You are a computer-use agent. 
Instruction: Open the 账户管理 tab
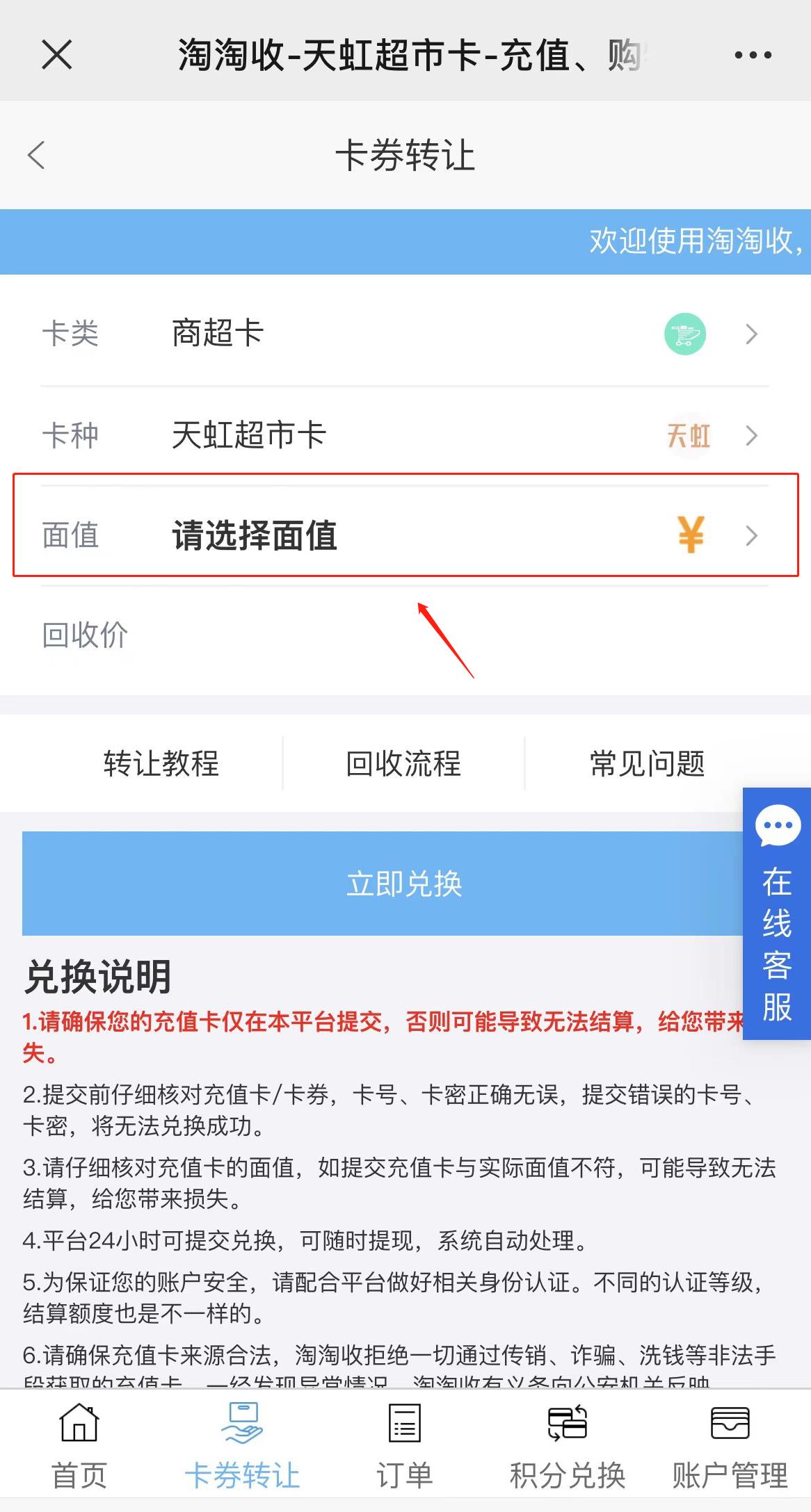coord(730,1446)
